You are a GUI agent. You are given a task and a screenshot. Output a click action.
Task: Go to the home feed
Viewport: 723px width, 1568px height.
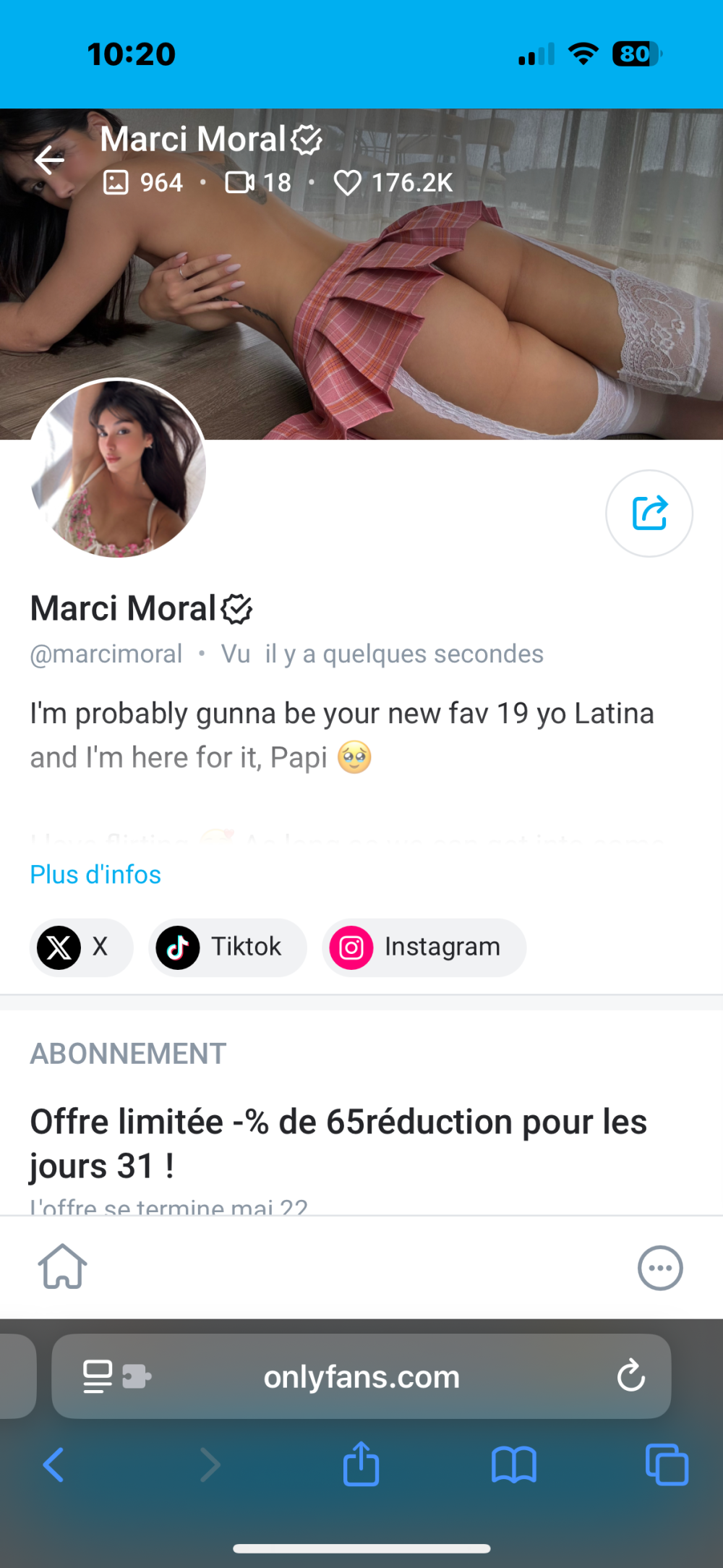[63, 1266]
